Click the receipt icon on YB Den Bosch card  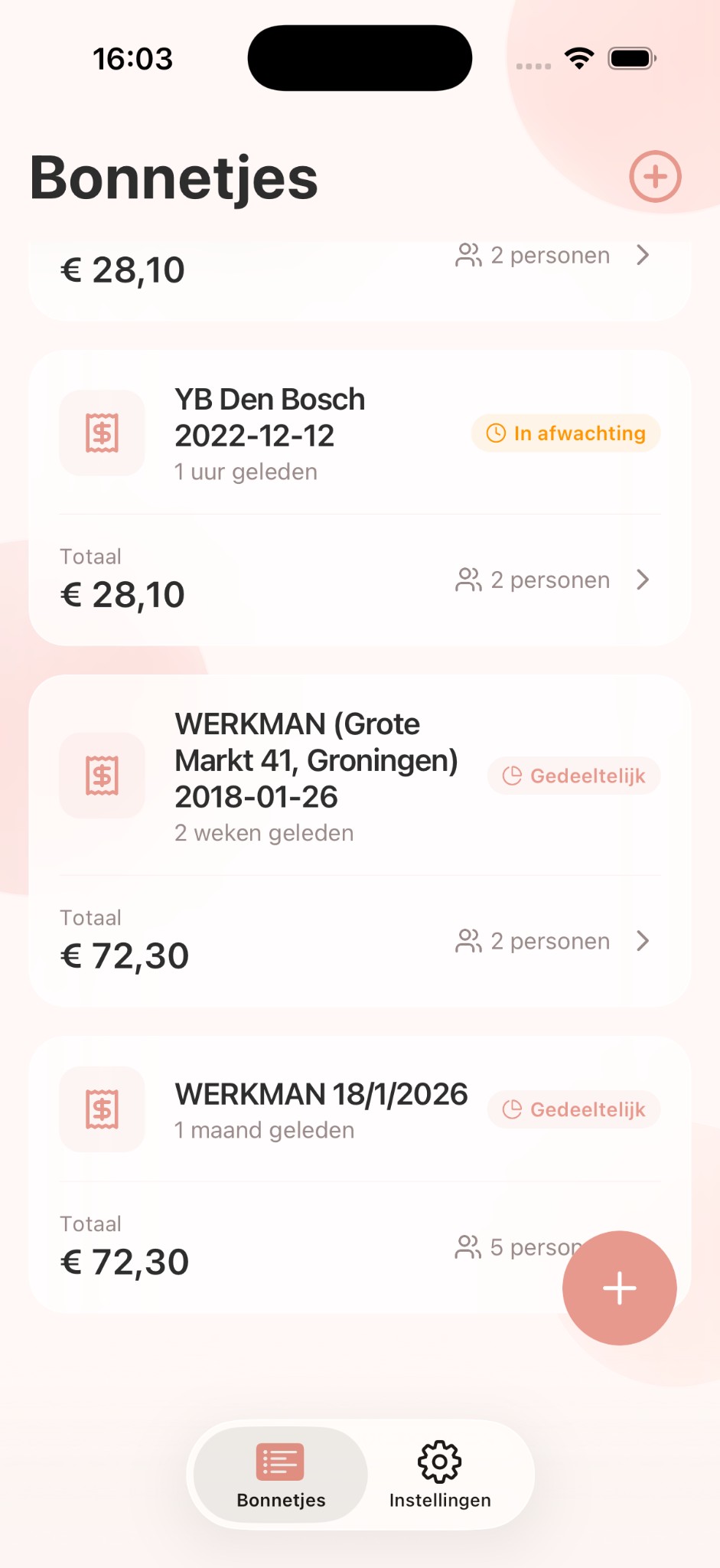[x=102, y=433]
